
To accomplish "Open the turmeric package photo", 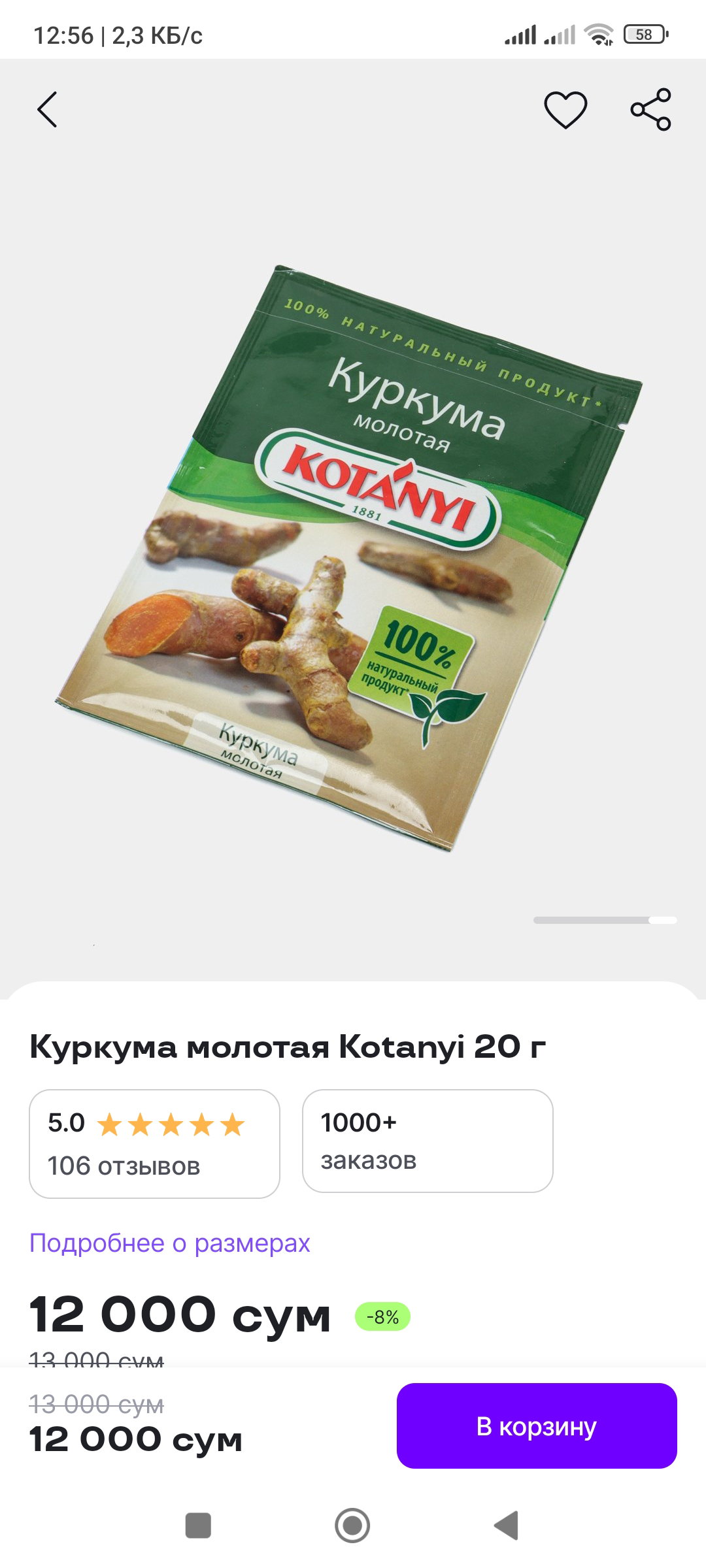I will (348, 557).
